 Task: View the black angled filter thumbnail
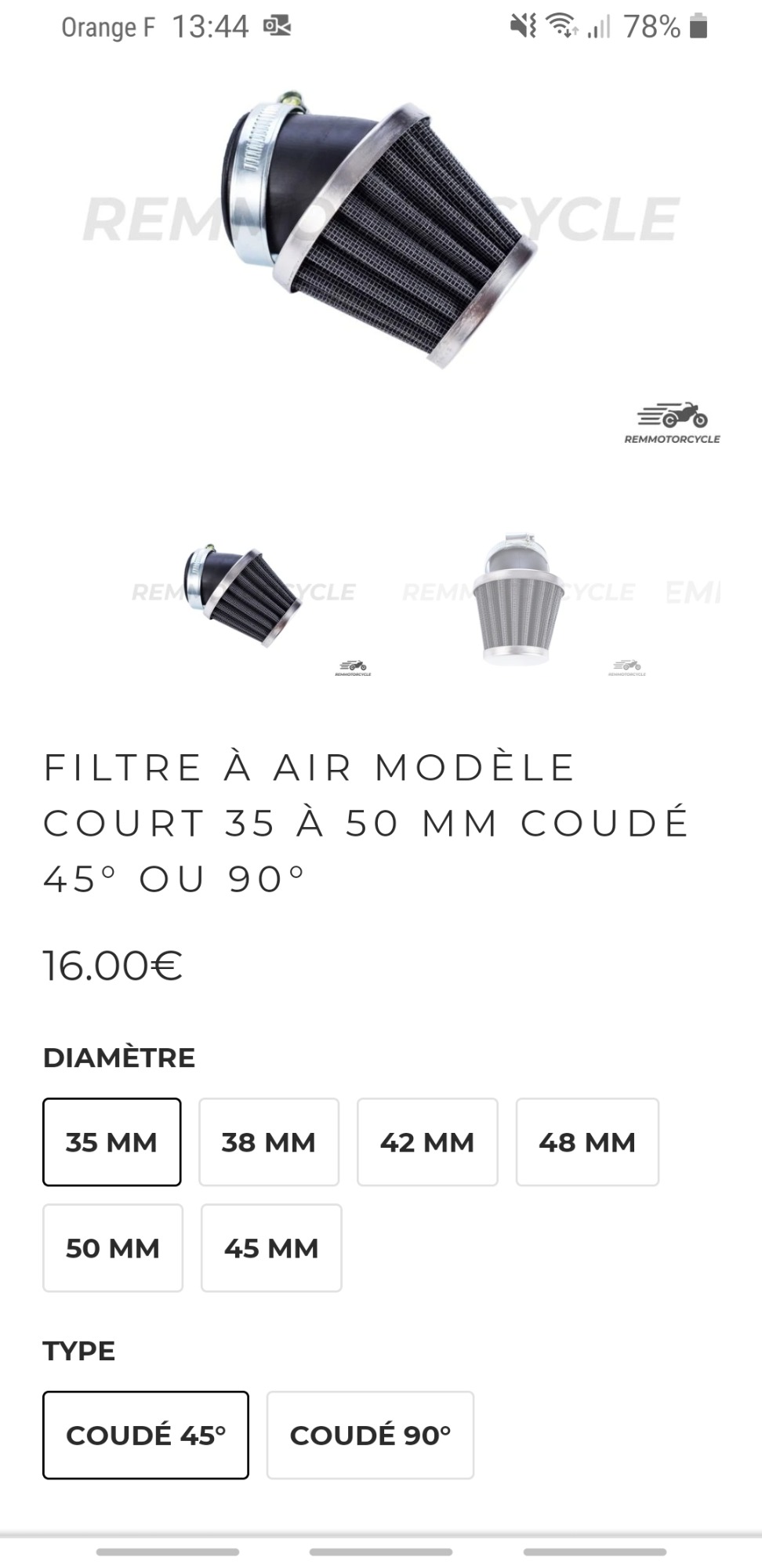click(243, 596)
